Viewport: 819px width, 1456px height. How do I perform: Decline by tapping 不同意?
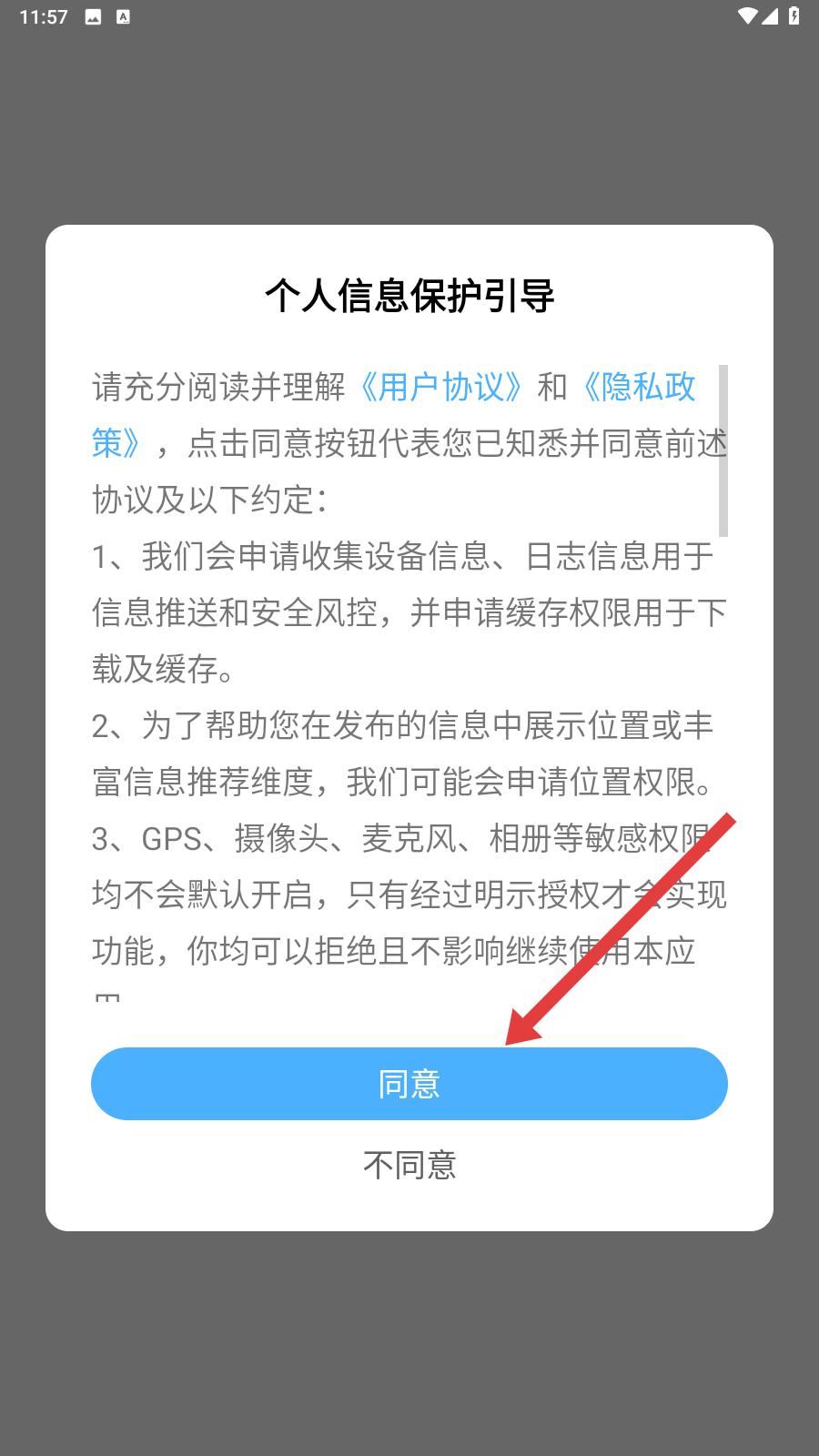point(409,1165)
